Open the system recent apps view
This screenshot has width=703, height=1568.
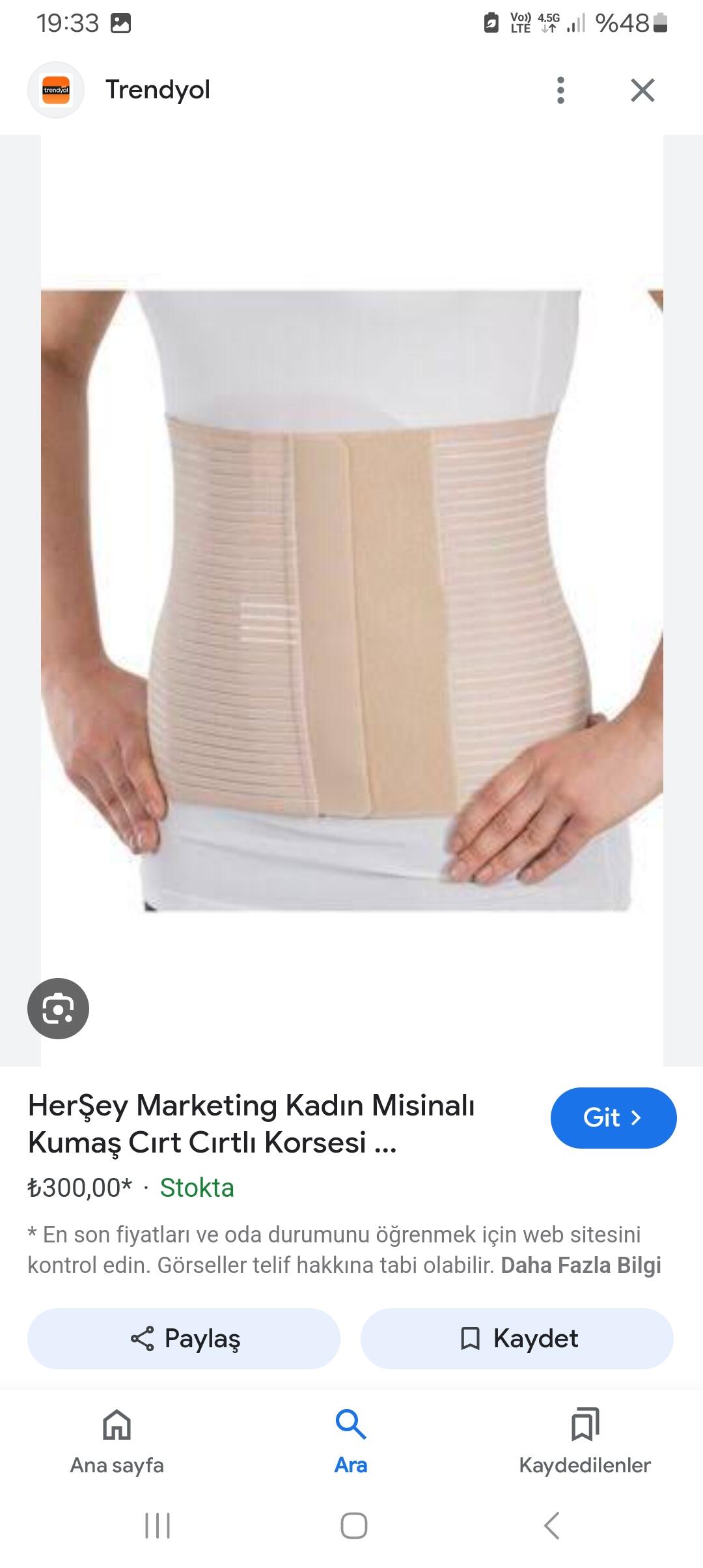[158, 1526]
